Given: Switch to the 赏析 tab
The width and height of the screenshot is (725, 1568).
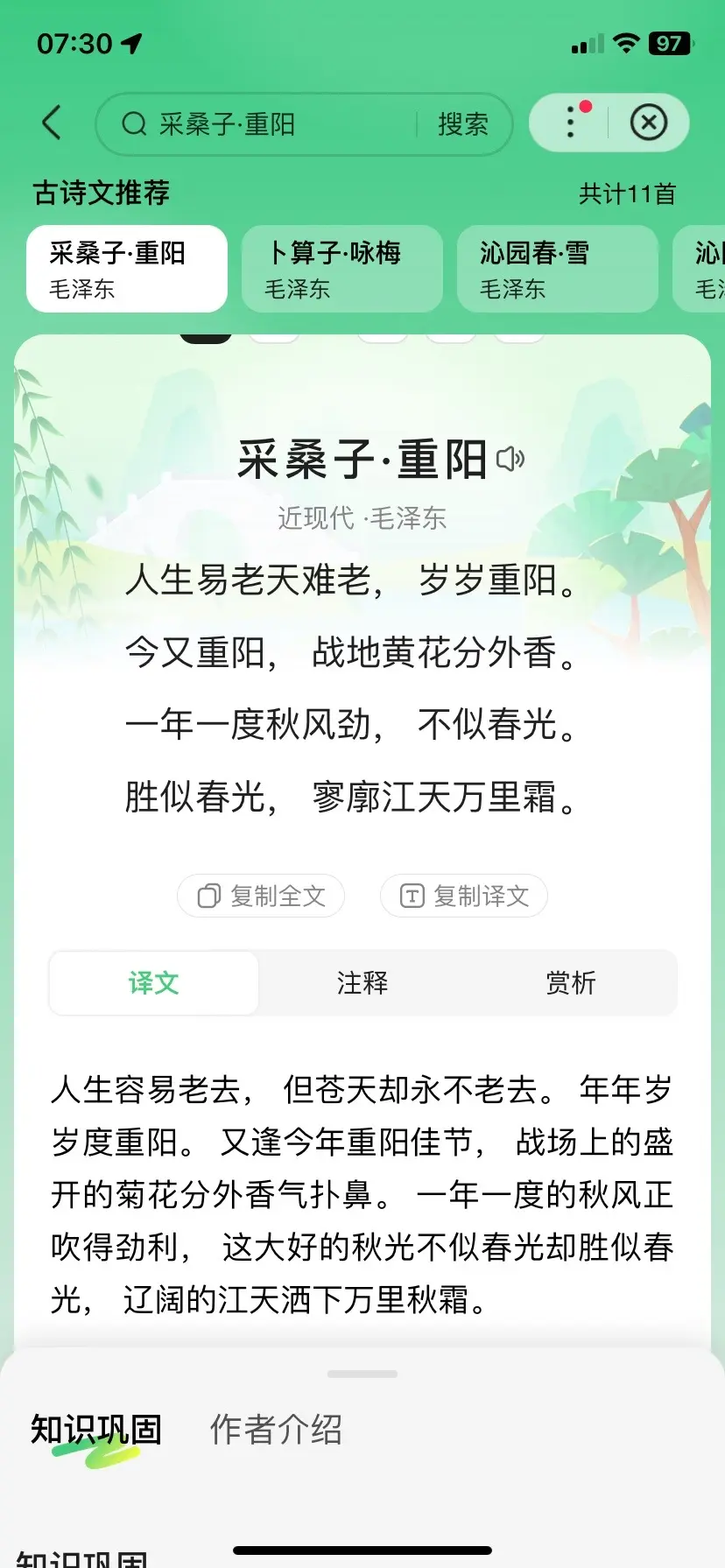Looking at the screenshot, I should [x=571, y=983].
